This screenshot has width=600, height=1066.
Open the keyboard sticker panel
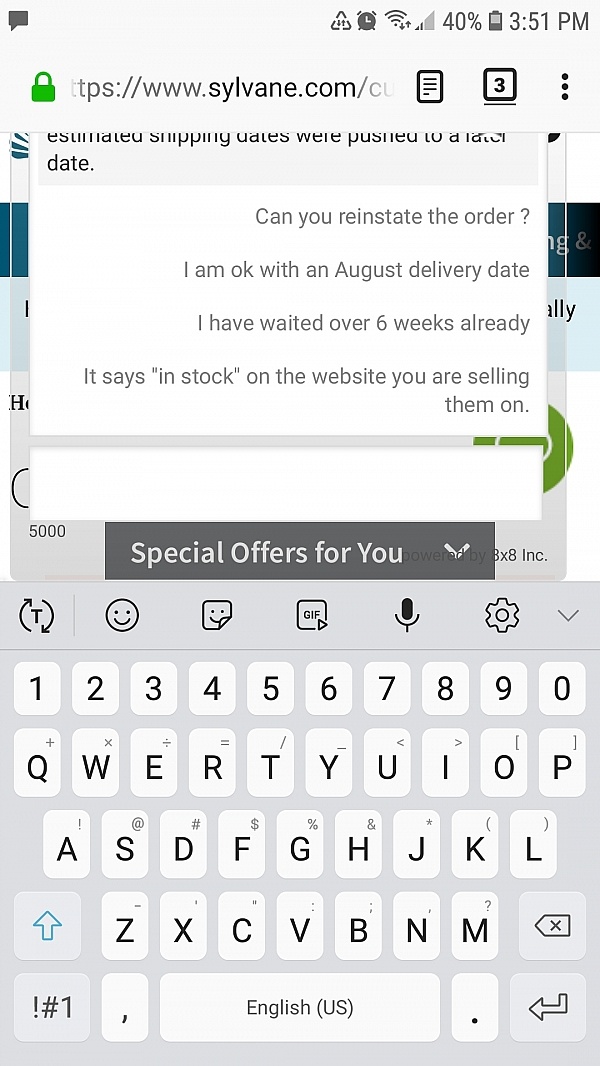(x=217, y=616)
